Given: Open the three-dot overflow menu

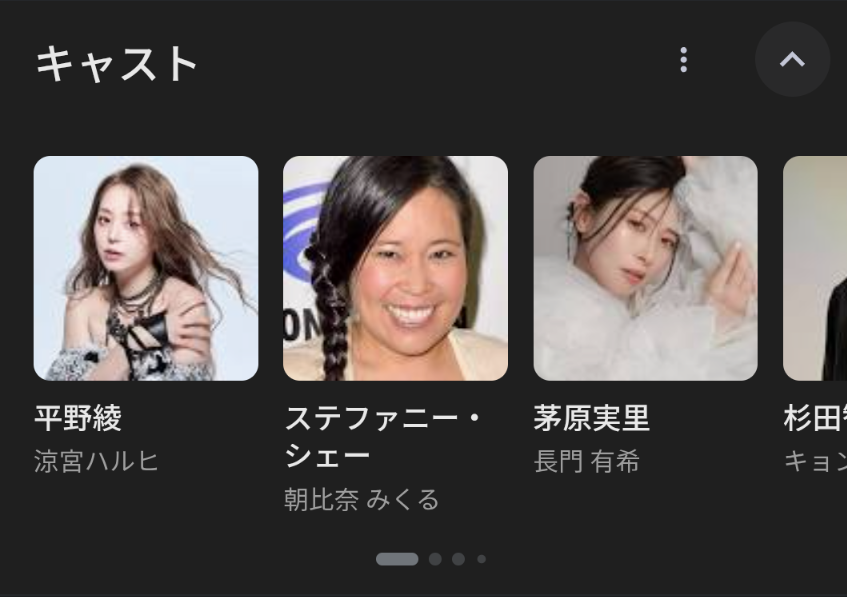Looking at the screenshot, I should click(x=683, y=60).
